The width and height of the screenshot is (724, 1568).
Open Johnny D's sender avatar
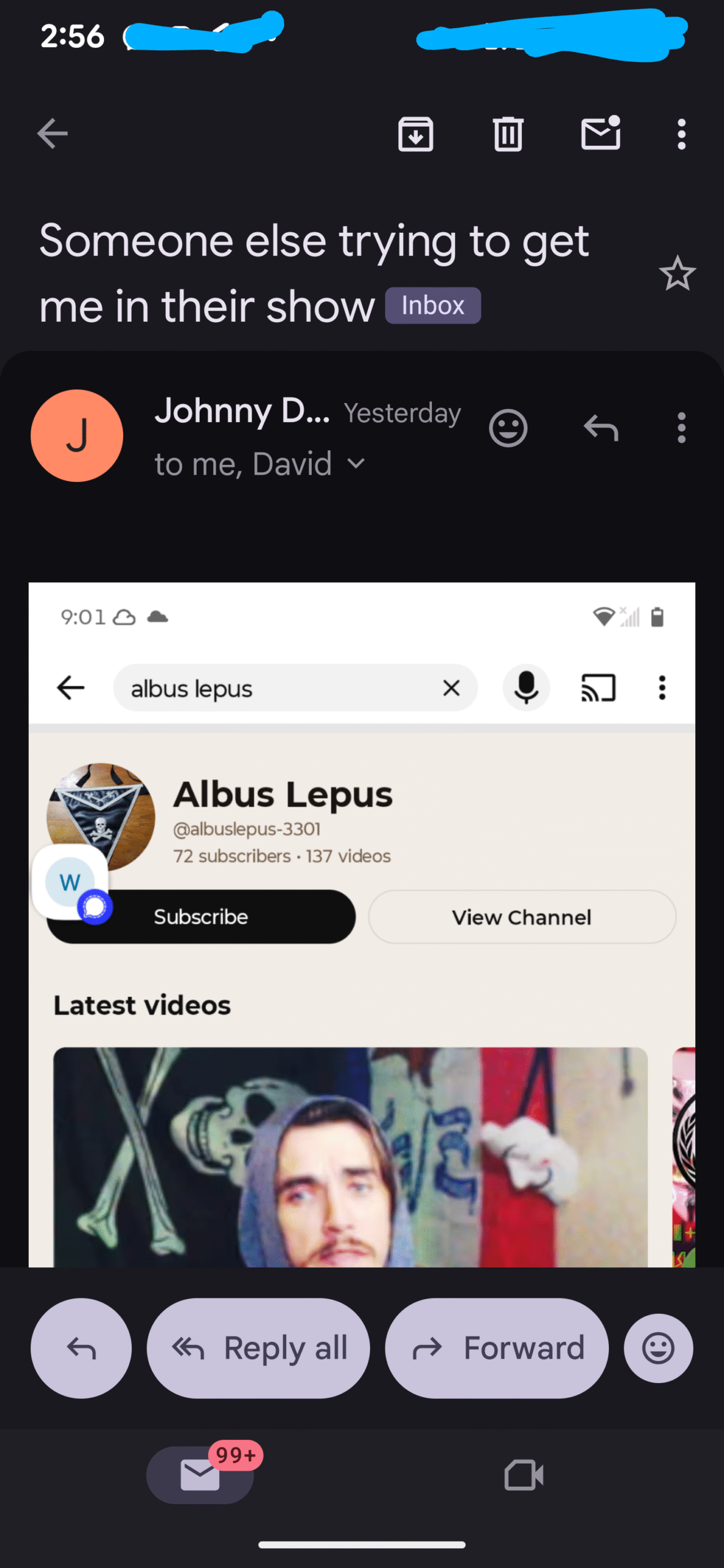pyautogui.click(x=77, y=435)
